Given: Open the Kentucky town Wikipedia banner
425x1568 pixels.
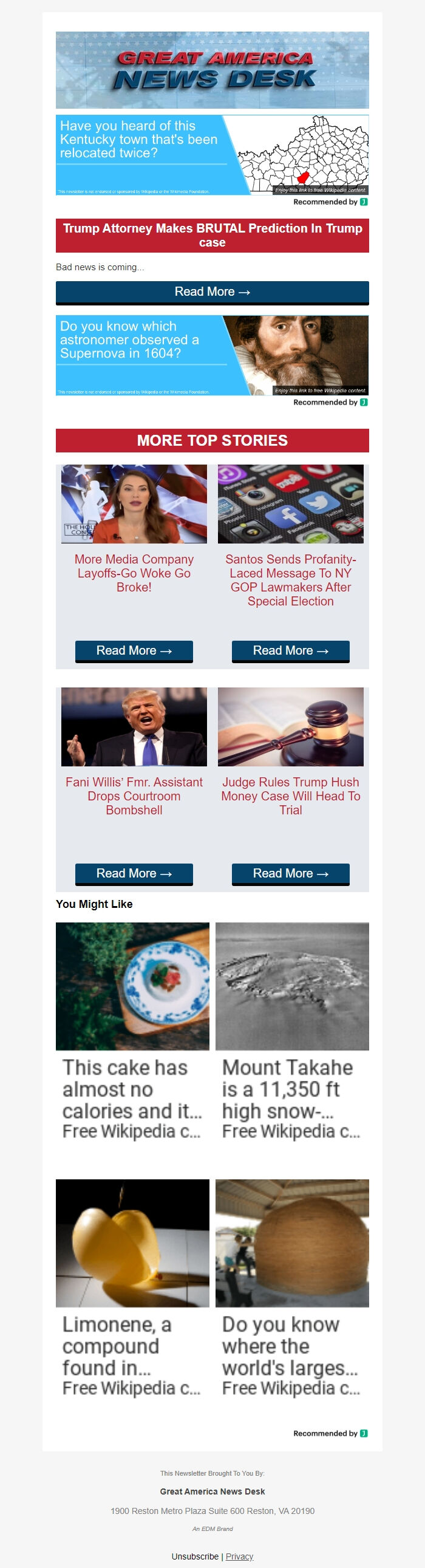Looking at the screenshot, I should tap(212, 155).
